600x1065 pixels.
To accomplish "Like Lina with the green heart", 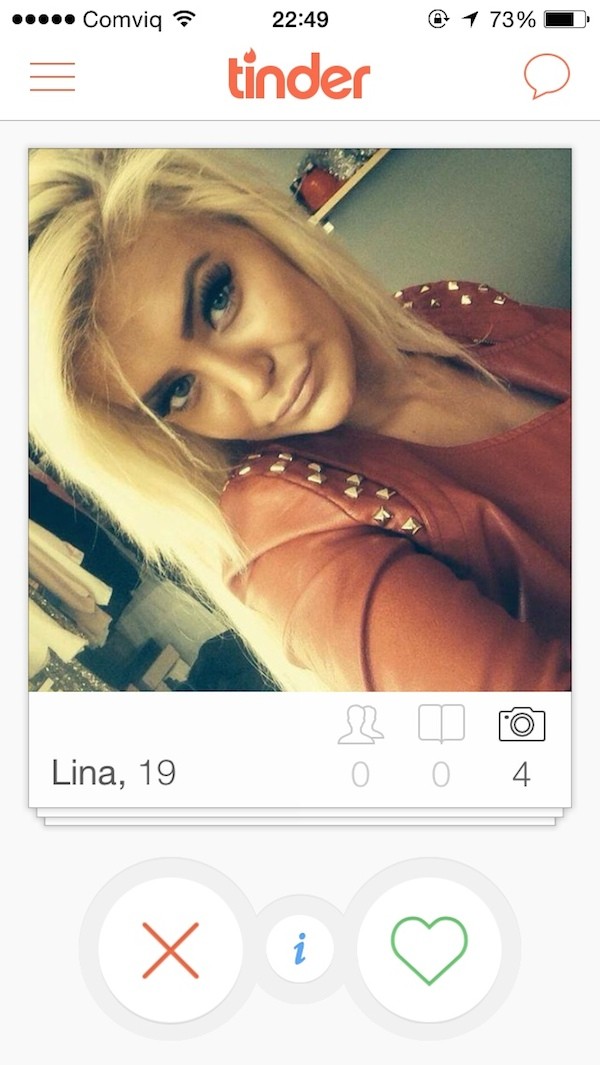I will 429,949.
